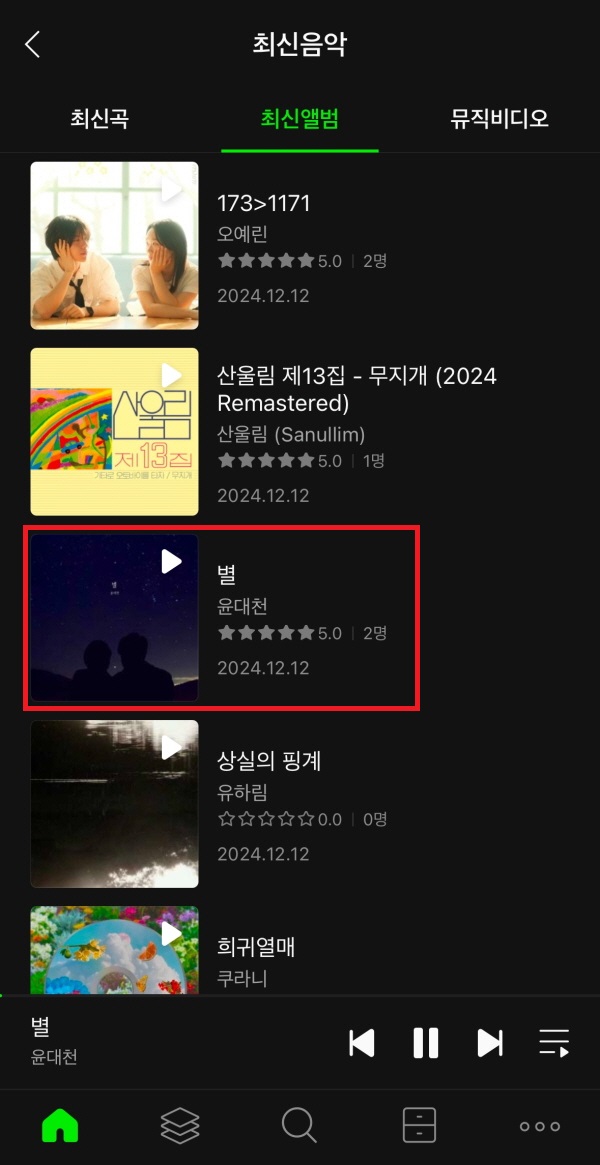Play the 별 album by 윤대천
This screenshot has width=600, height=1165.
(172, 562)
